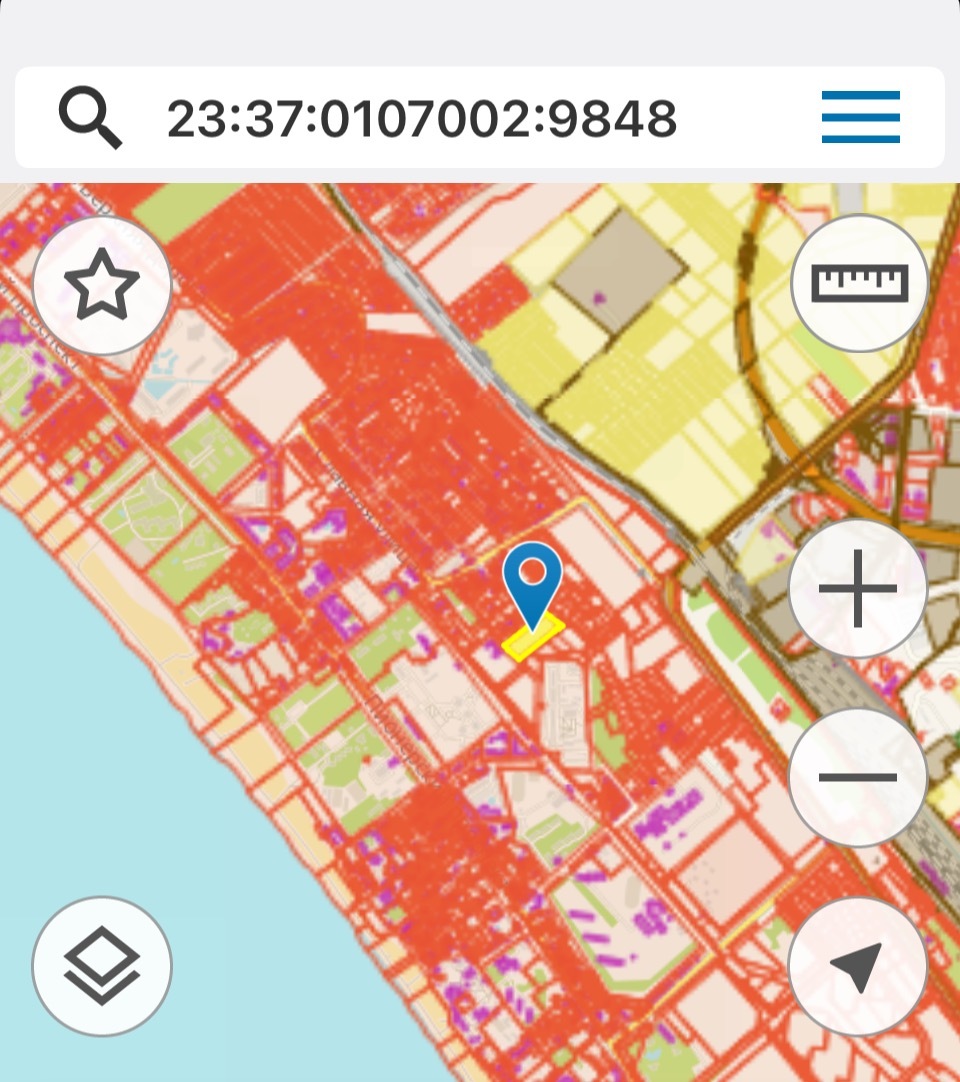
Task: Open favorites with the star button
Action: click(102, 285)
